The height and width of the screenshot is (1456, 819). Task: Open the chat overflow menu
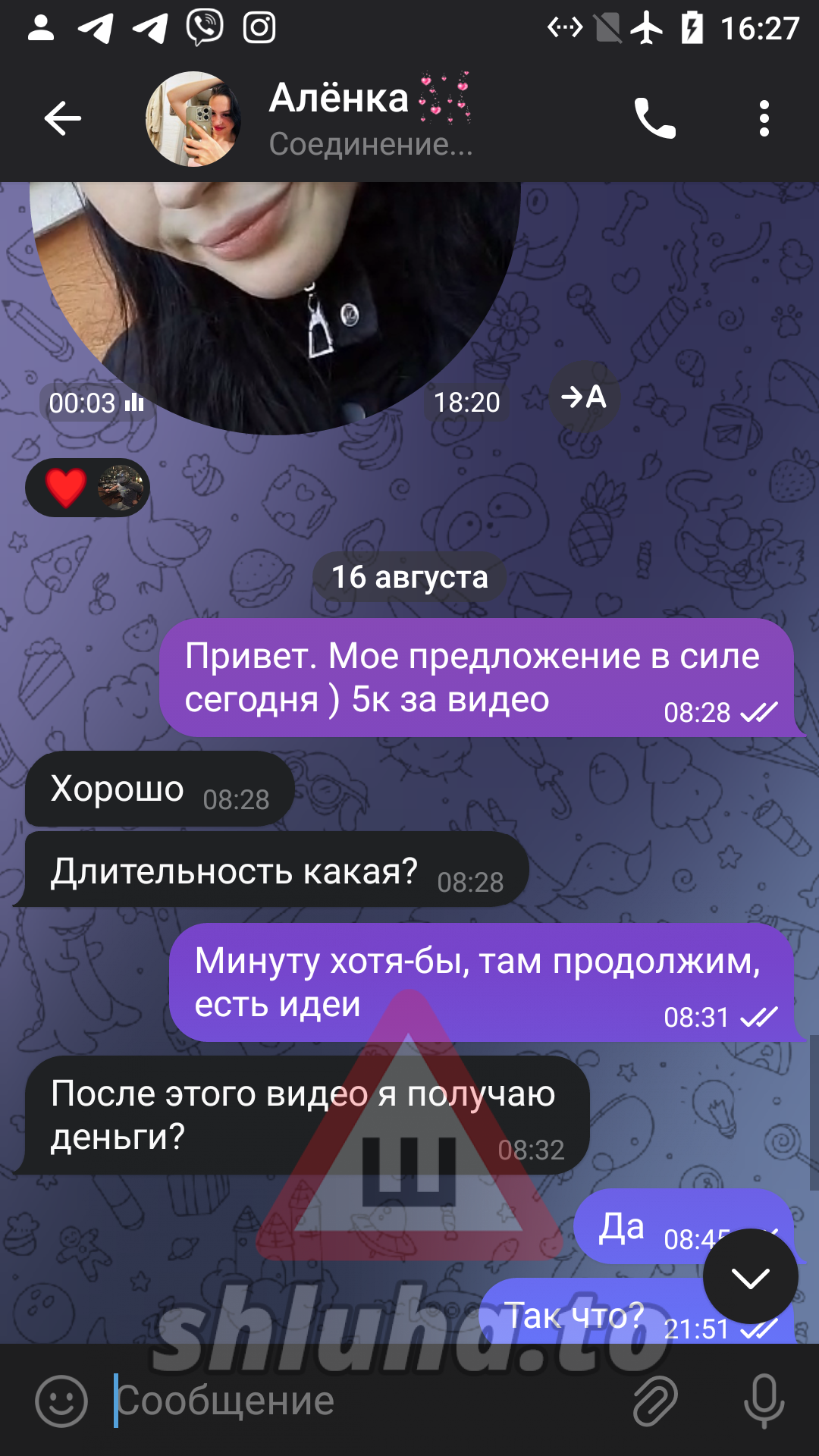pos(764,118)
